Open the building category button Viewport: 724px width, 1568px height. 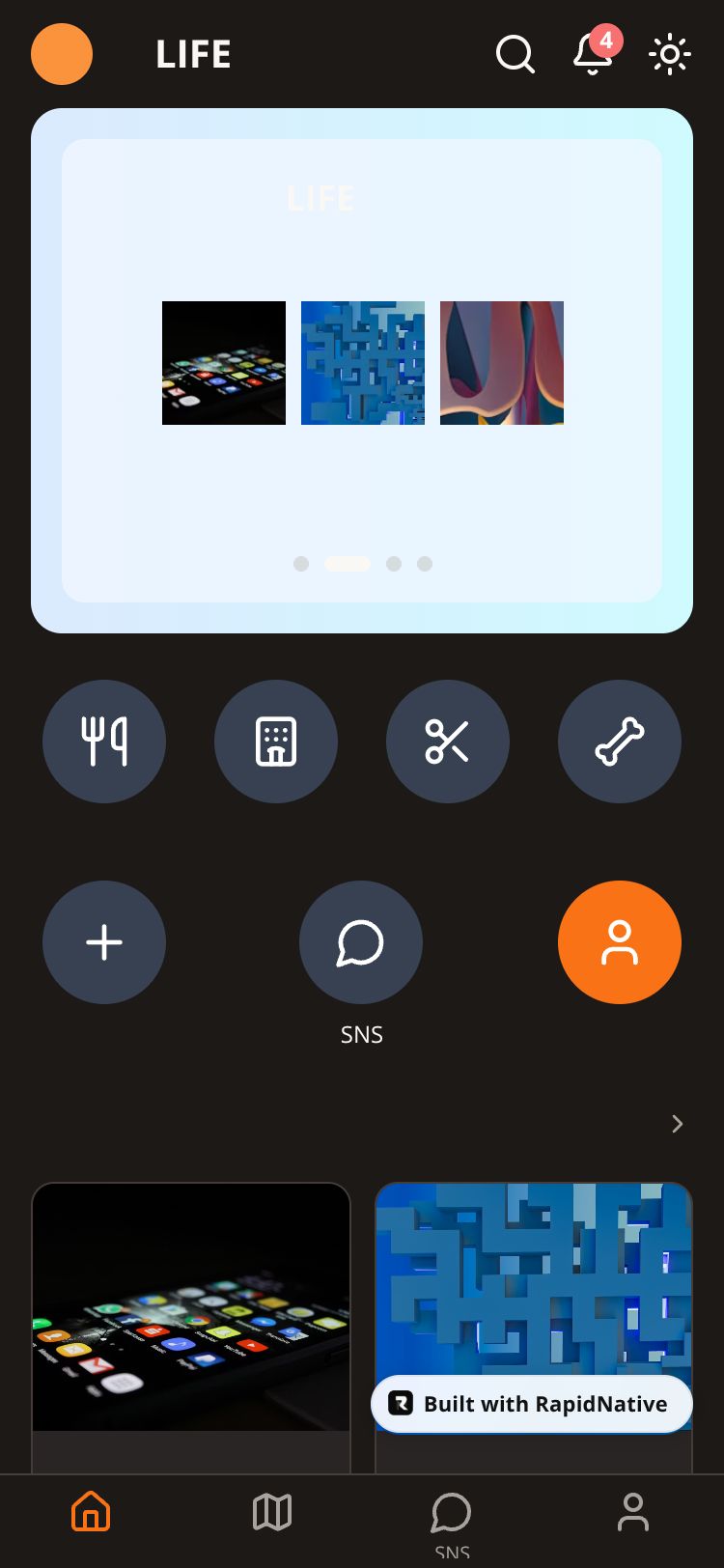(x=276, y=742)
